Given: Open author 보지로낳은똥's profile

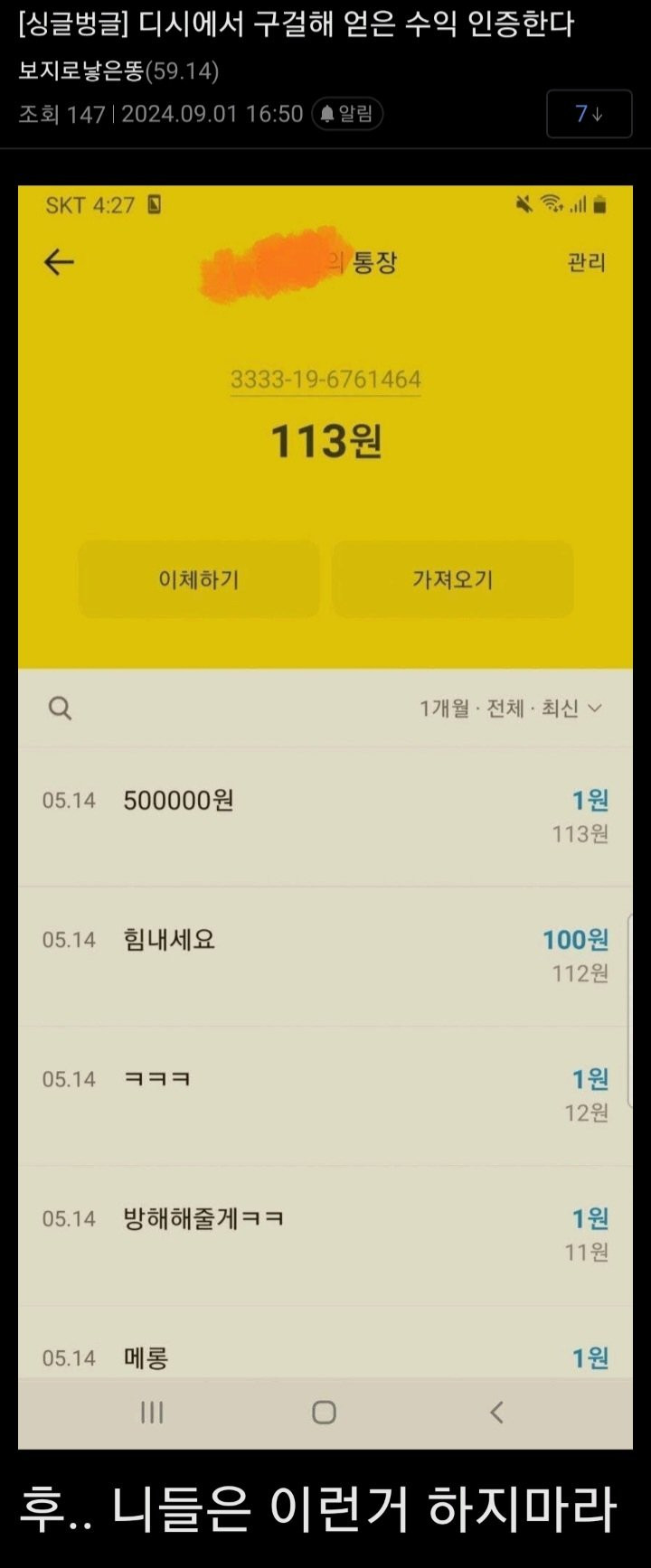Looking at the screenshot, I should (x=81, y=71).
